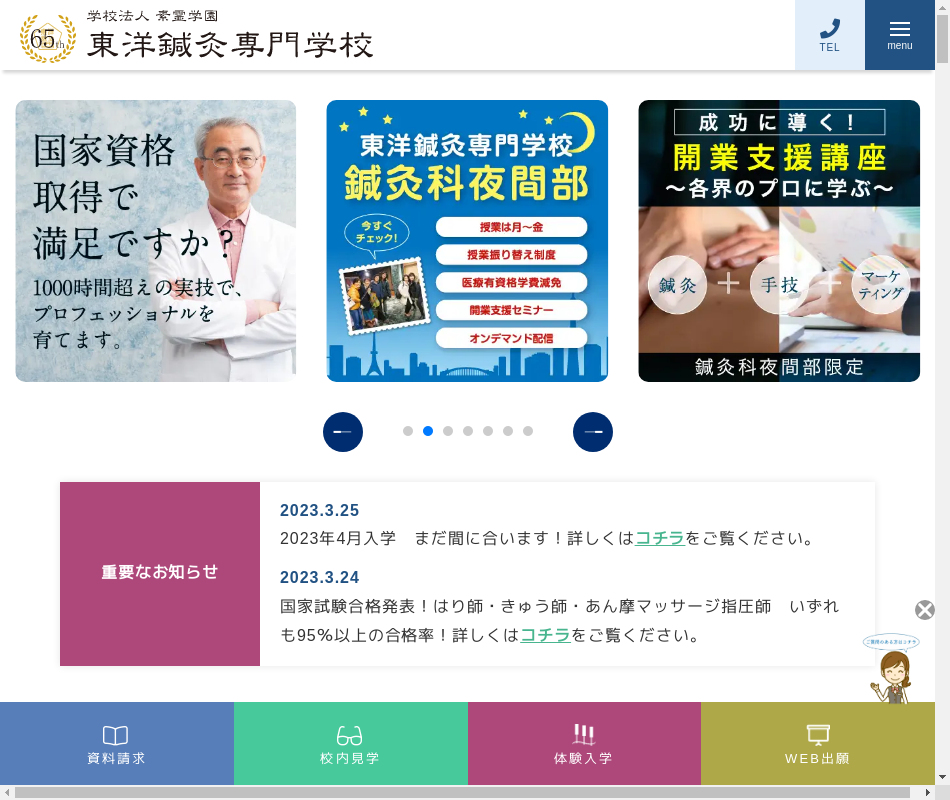Image resolution: width=950 pixels, height=800 pixels.
Task: Open the chat assistant character
Action: (890, 670)
